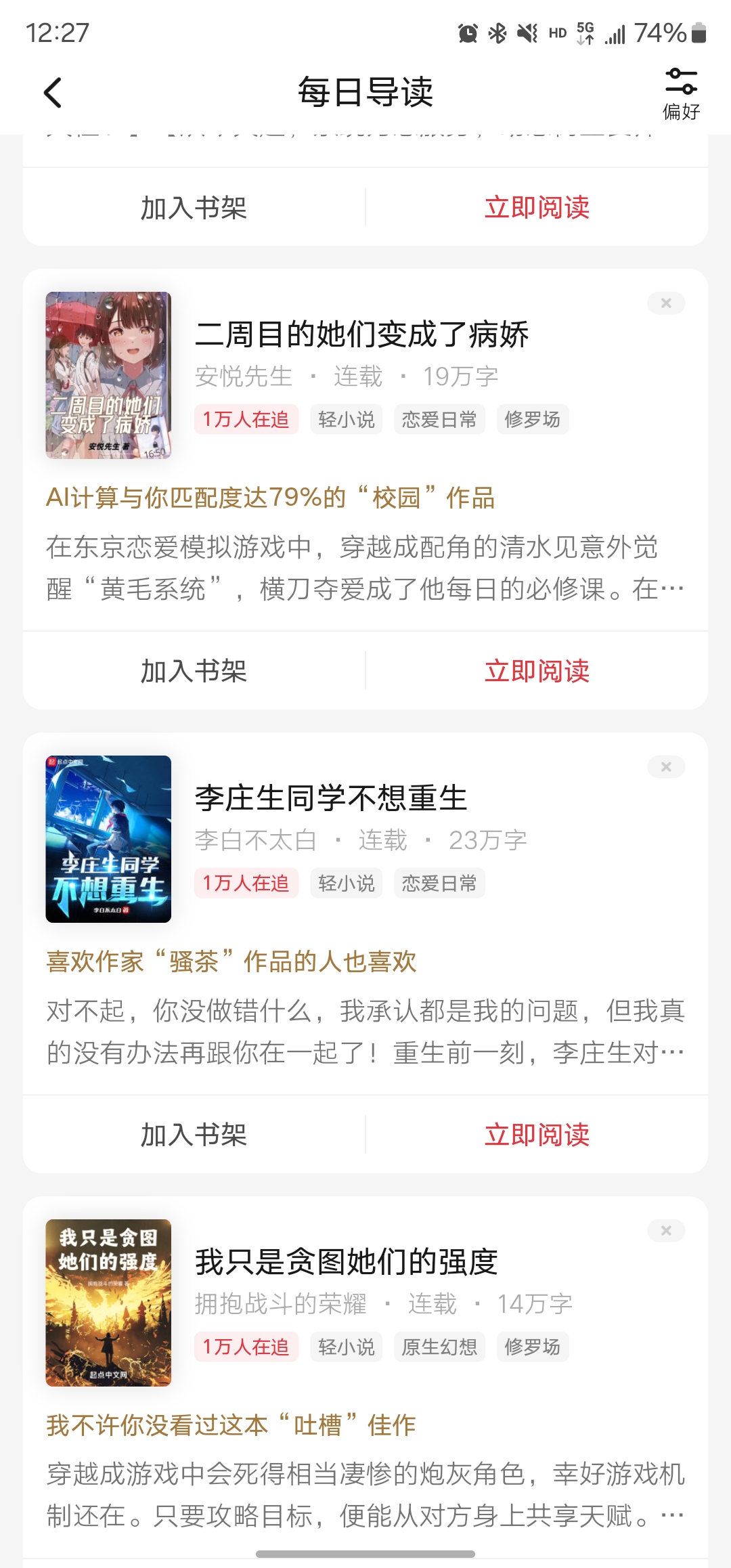The image size is (731, 1568).
Task: Open the 李庄生同学不想重生 cover thumbnail
Action: 109,840
